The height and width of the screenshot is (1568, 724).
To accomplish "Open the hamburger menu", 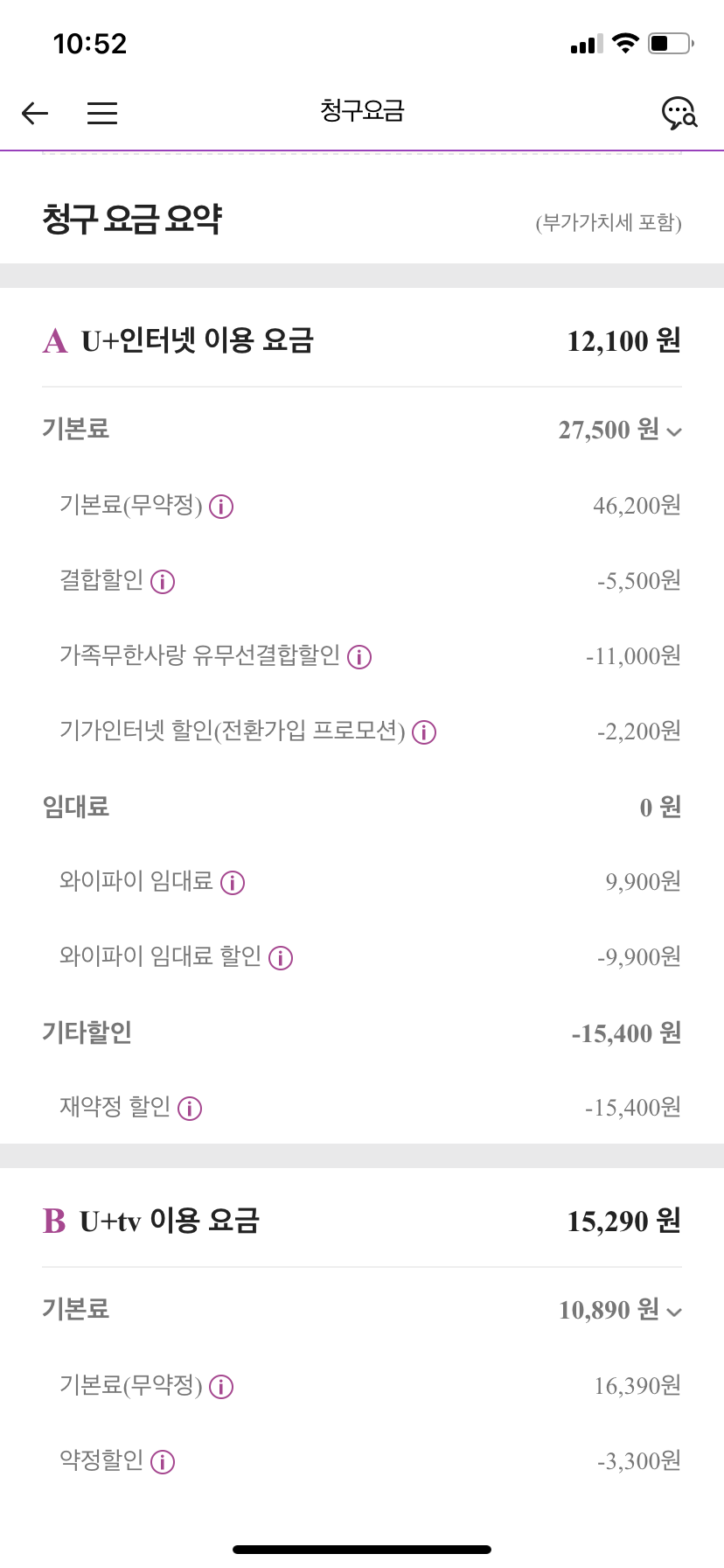I will [x=102, y=113].
